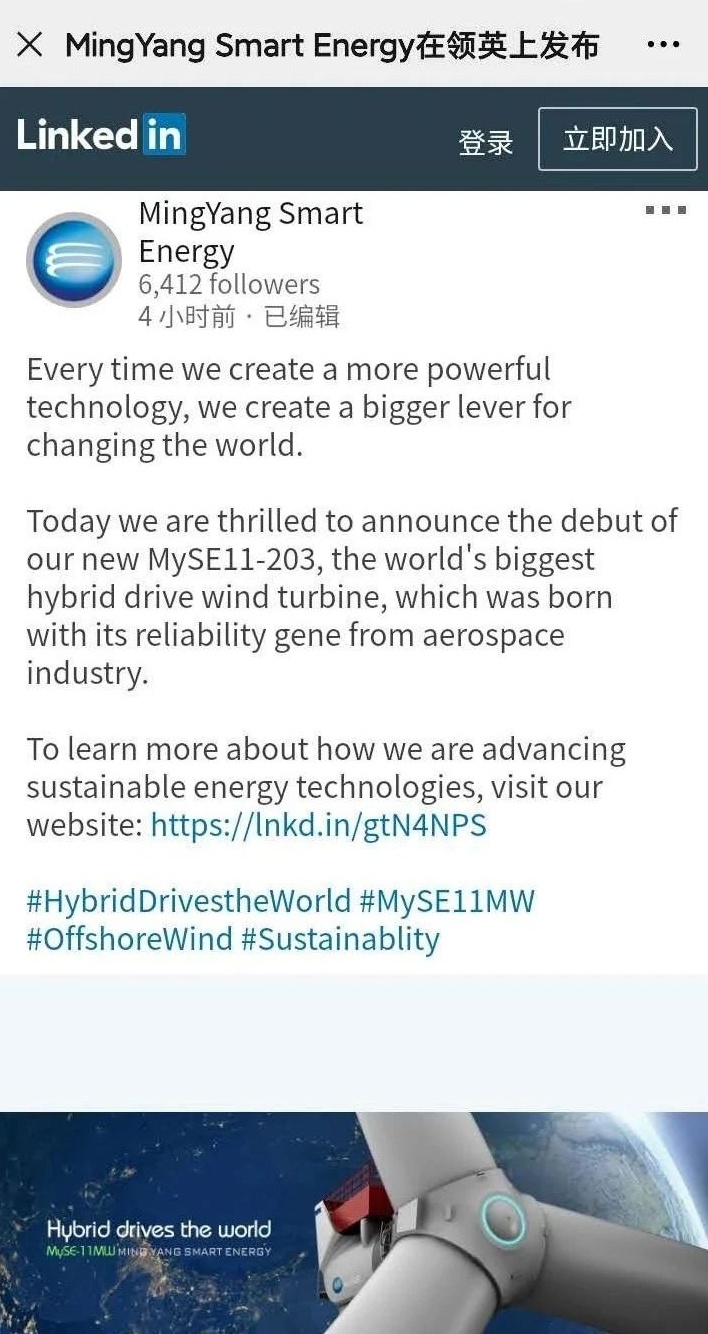View posts tagged #OffshoreWind
The image size is (708, 1334).
pyautogui.click(x=129, y=940)
